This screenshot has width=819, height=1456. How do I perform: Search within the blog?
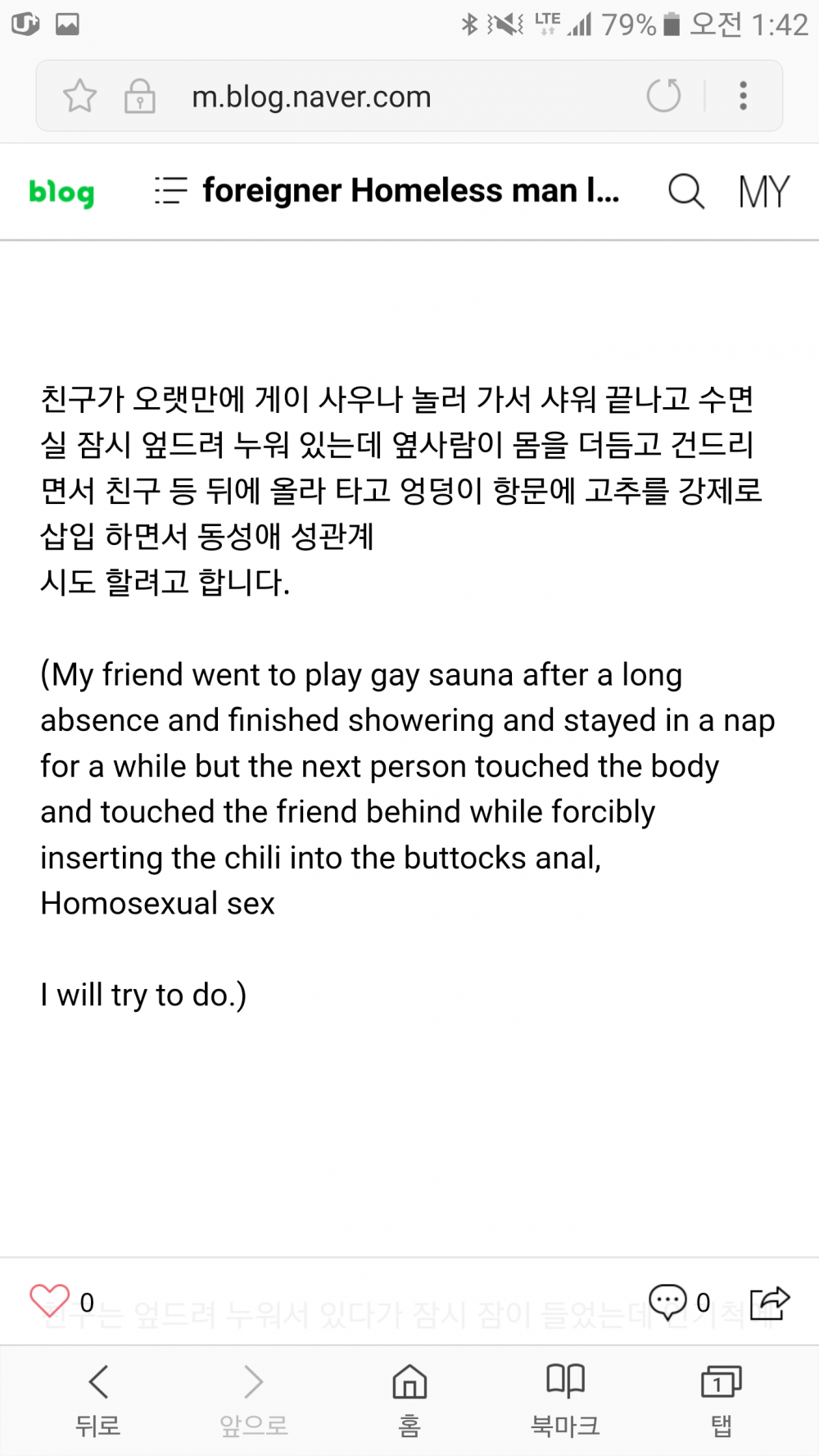point(686,192)
